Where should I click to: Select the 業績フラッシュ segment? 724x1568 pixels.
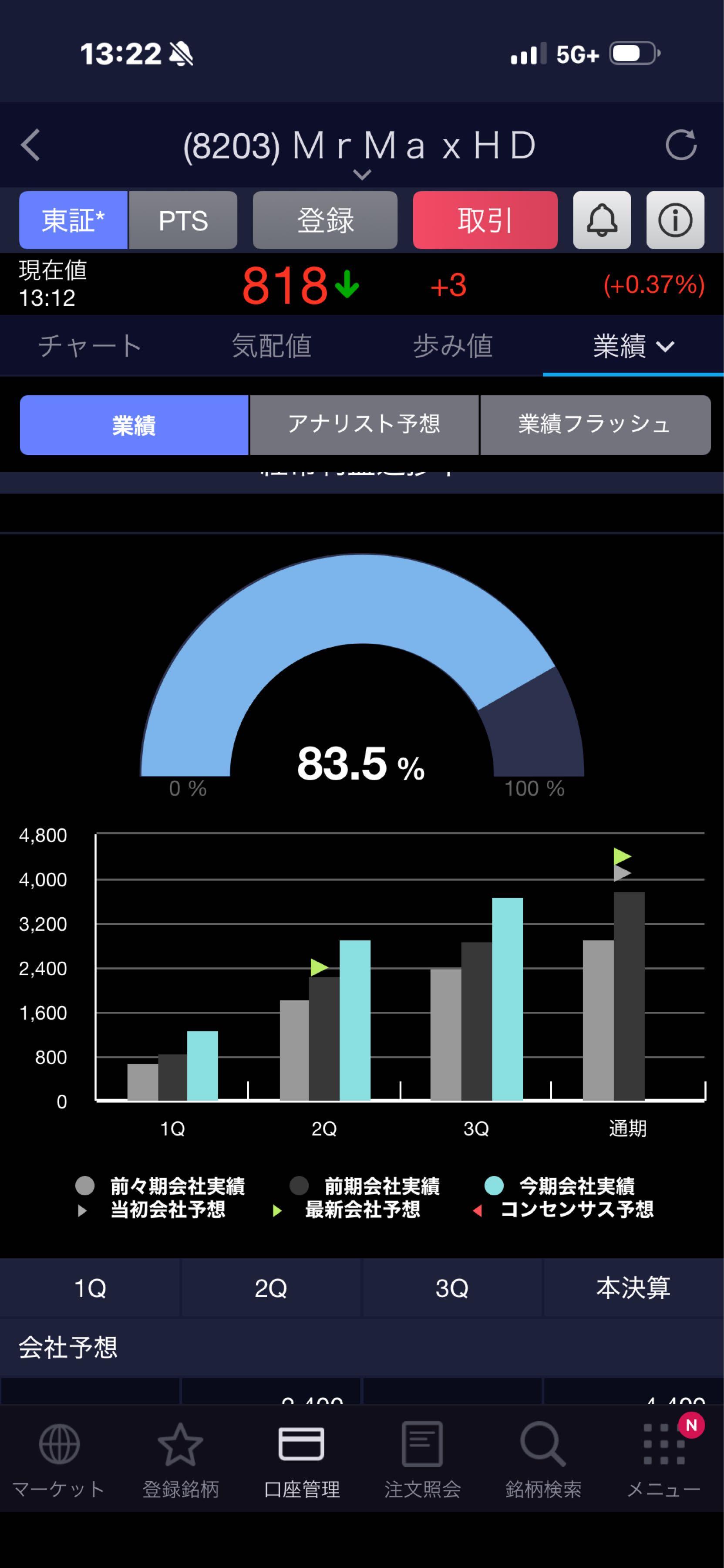[594, 425]
